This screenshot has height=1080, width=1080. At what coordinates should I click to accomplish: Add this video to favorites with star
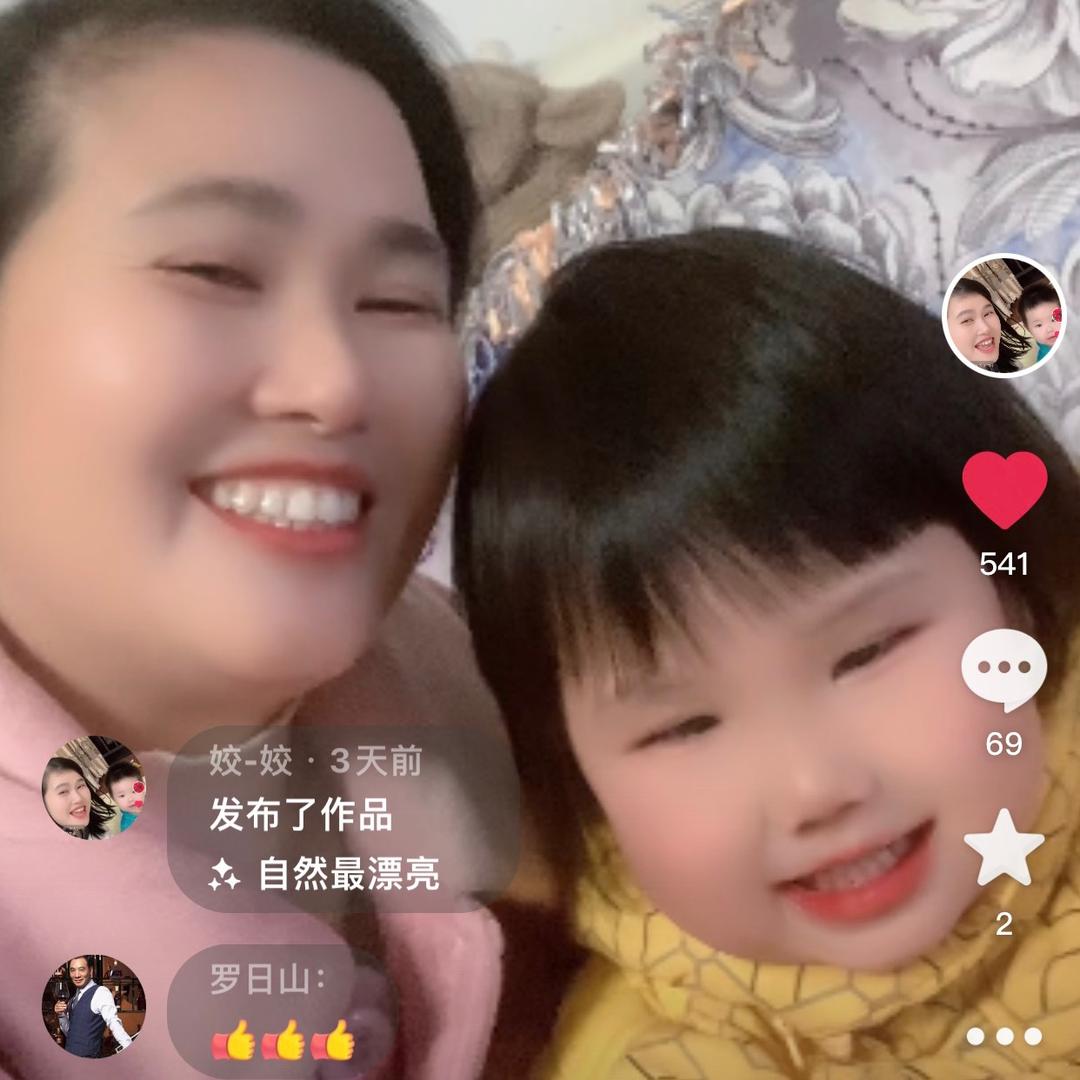pos(1004,848)
